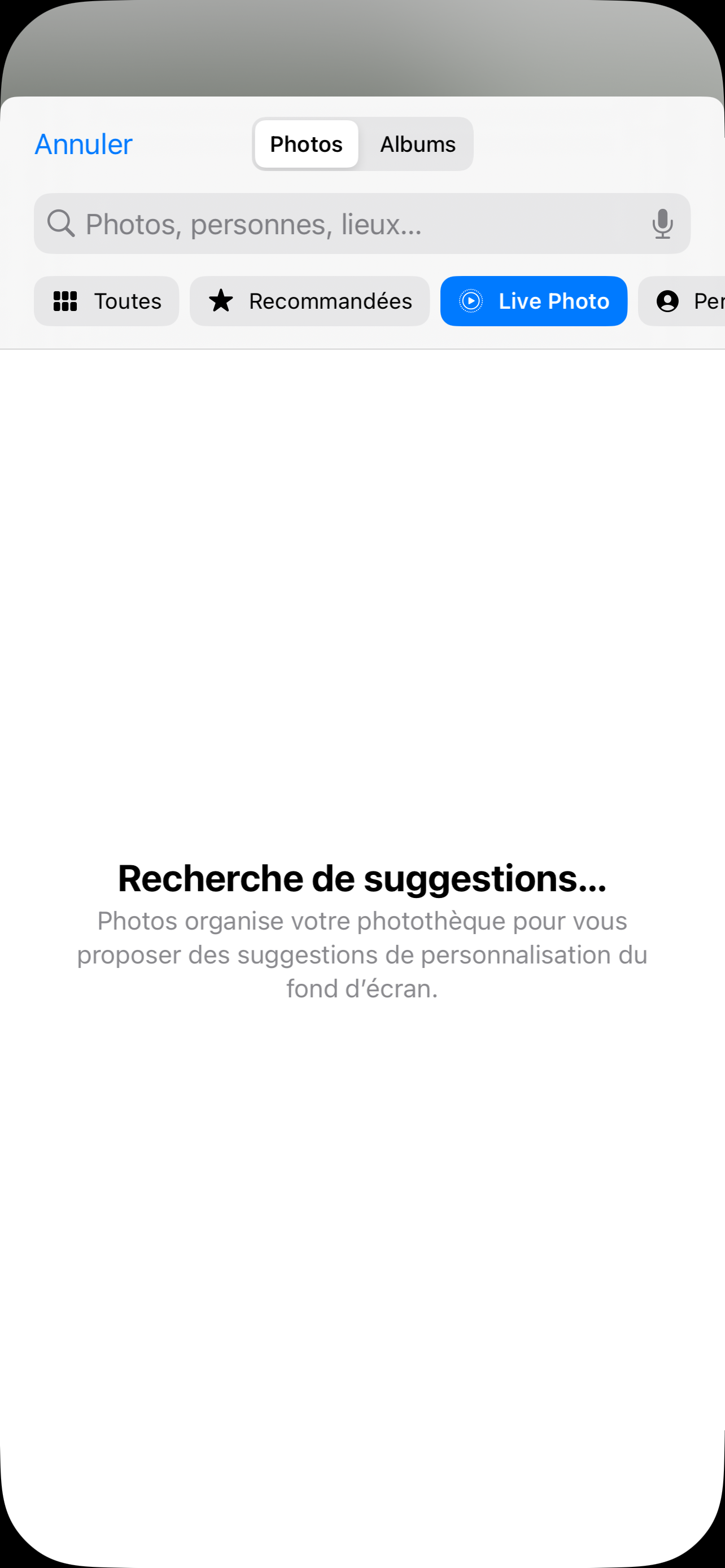The image size is (725, 1568).
Task: Tap the Live Photo filter chip
Action: (x=533, y=301)
